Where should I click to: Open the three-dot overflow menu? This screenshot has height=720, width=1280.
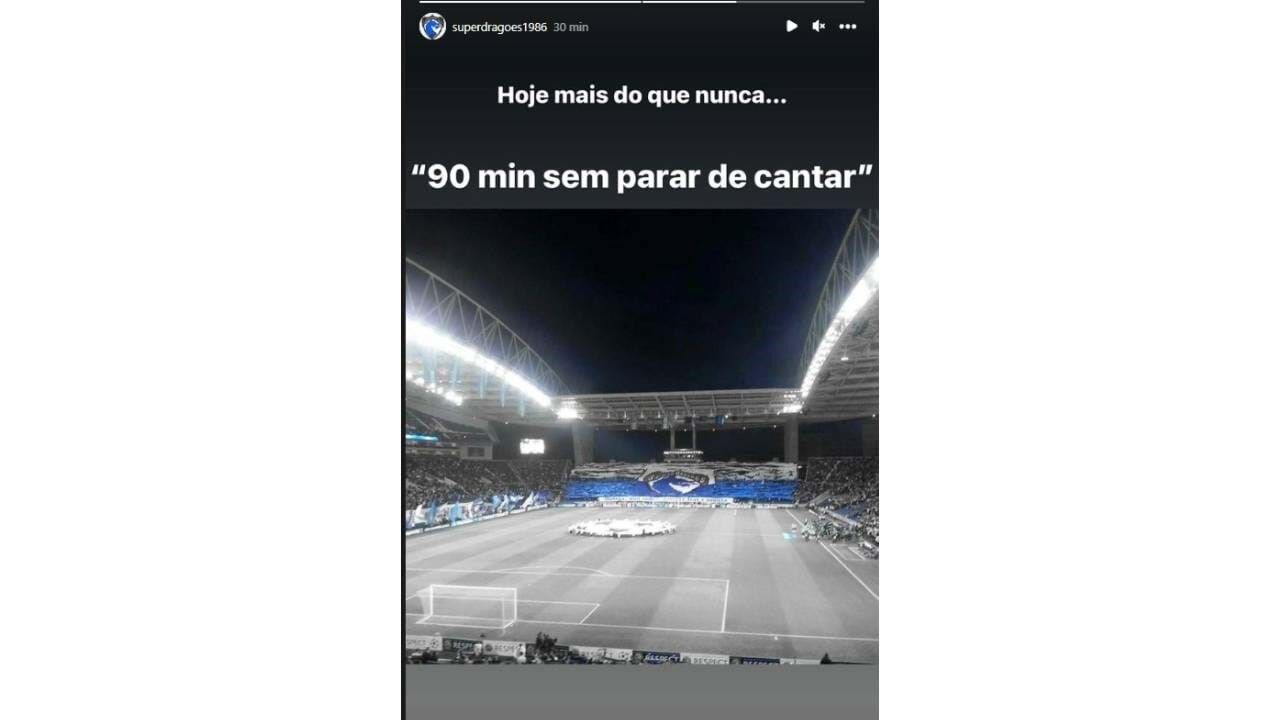tap(847, 26)
